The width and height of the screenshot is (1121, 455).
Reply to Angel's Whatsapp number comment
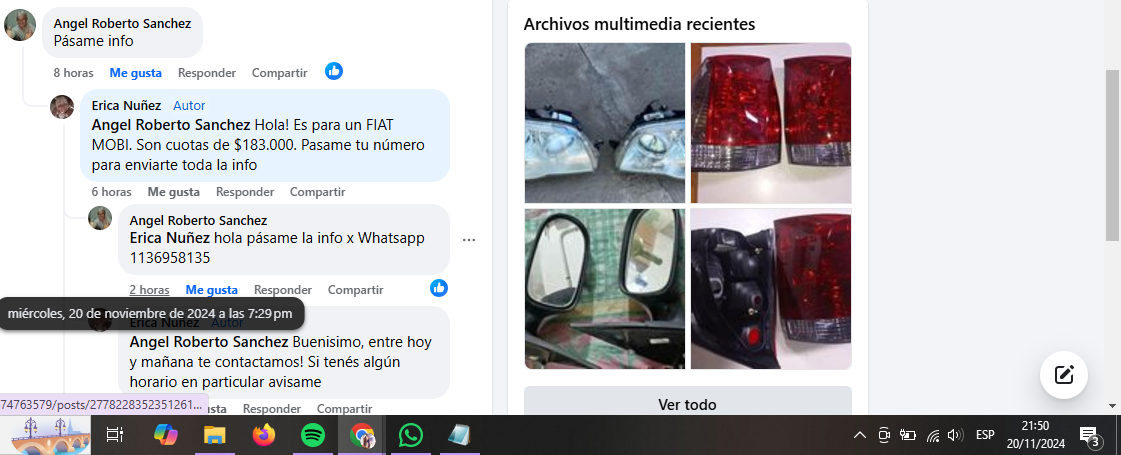283,290
